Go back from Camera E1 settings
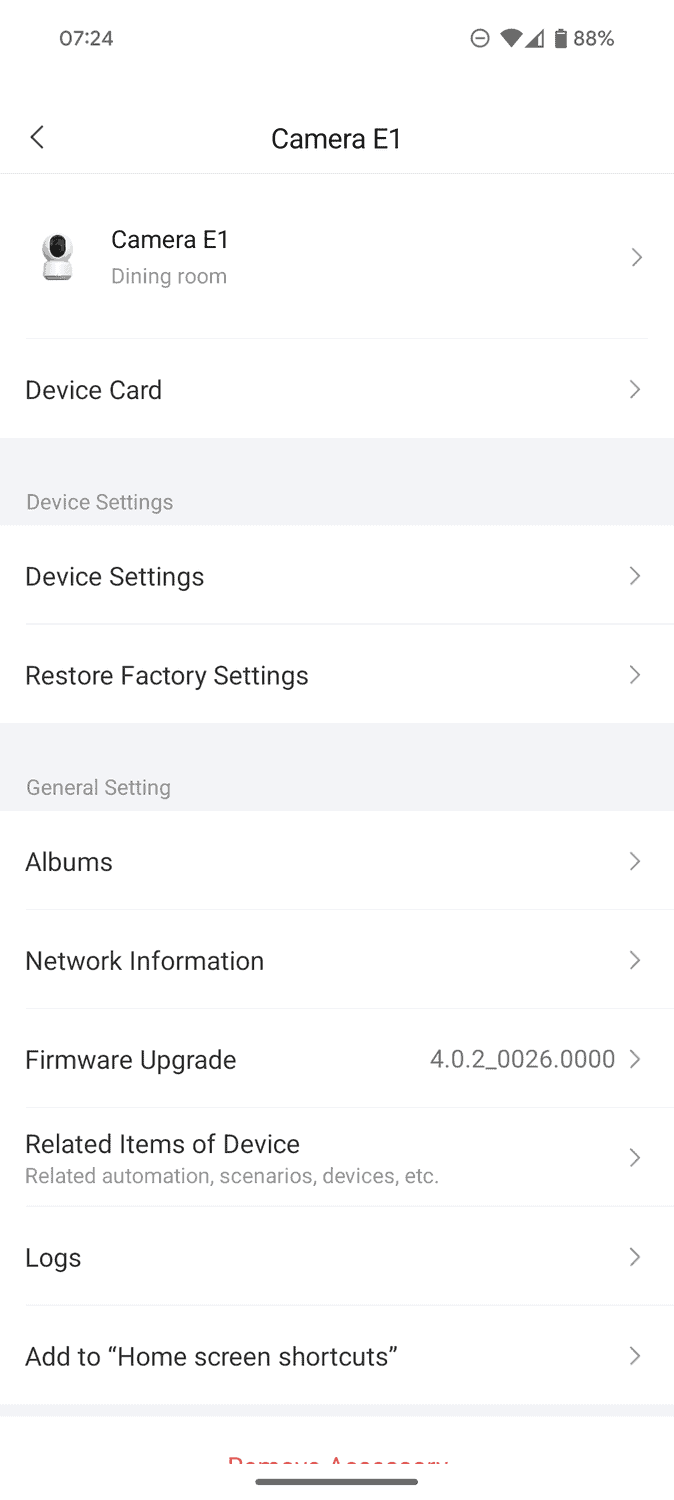 (37, 138)
